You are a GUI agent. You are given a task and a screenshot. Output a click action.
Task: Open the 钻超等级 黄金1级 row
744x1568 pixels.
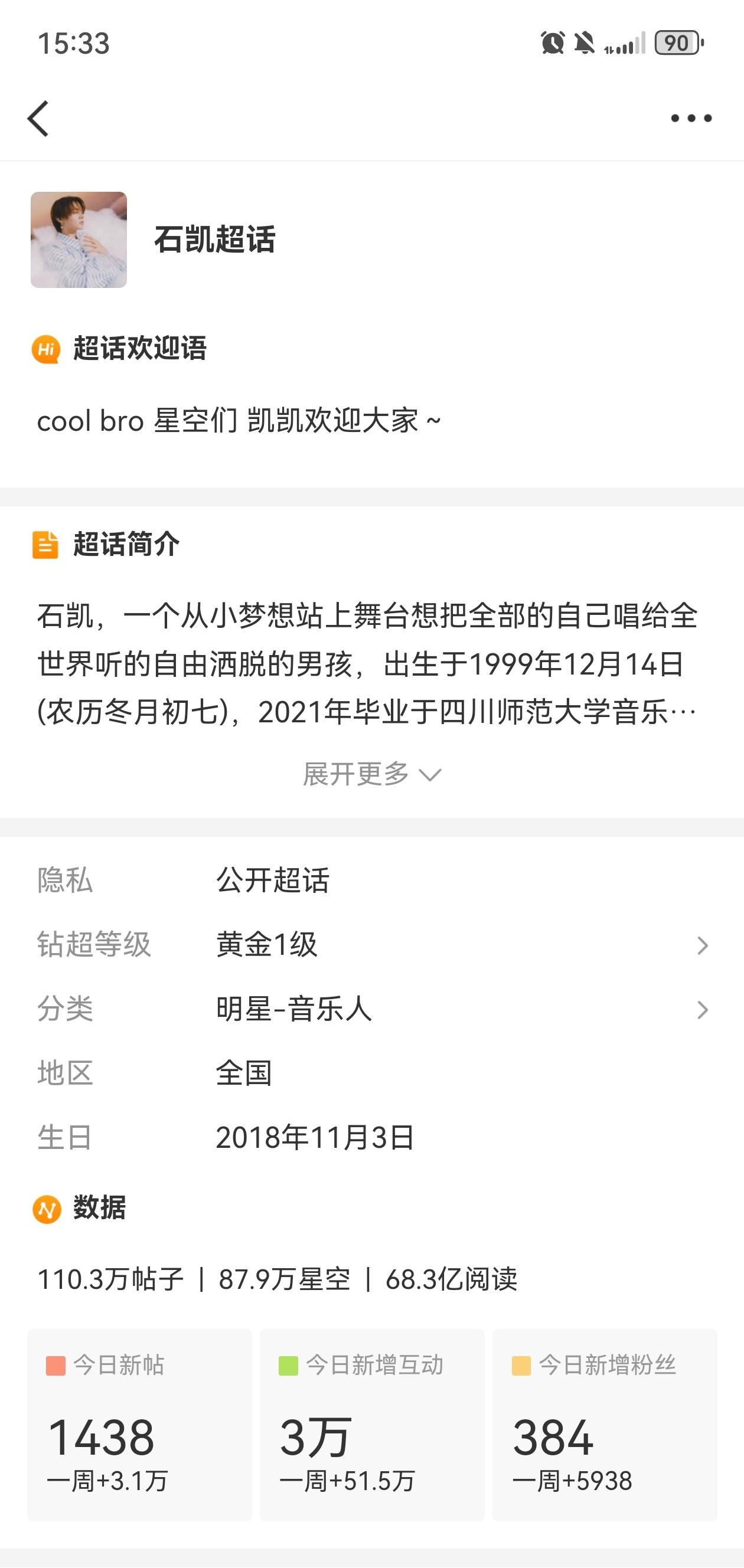point(372,945)
